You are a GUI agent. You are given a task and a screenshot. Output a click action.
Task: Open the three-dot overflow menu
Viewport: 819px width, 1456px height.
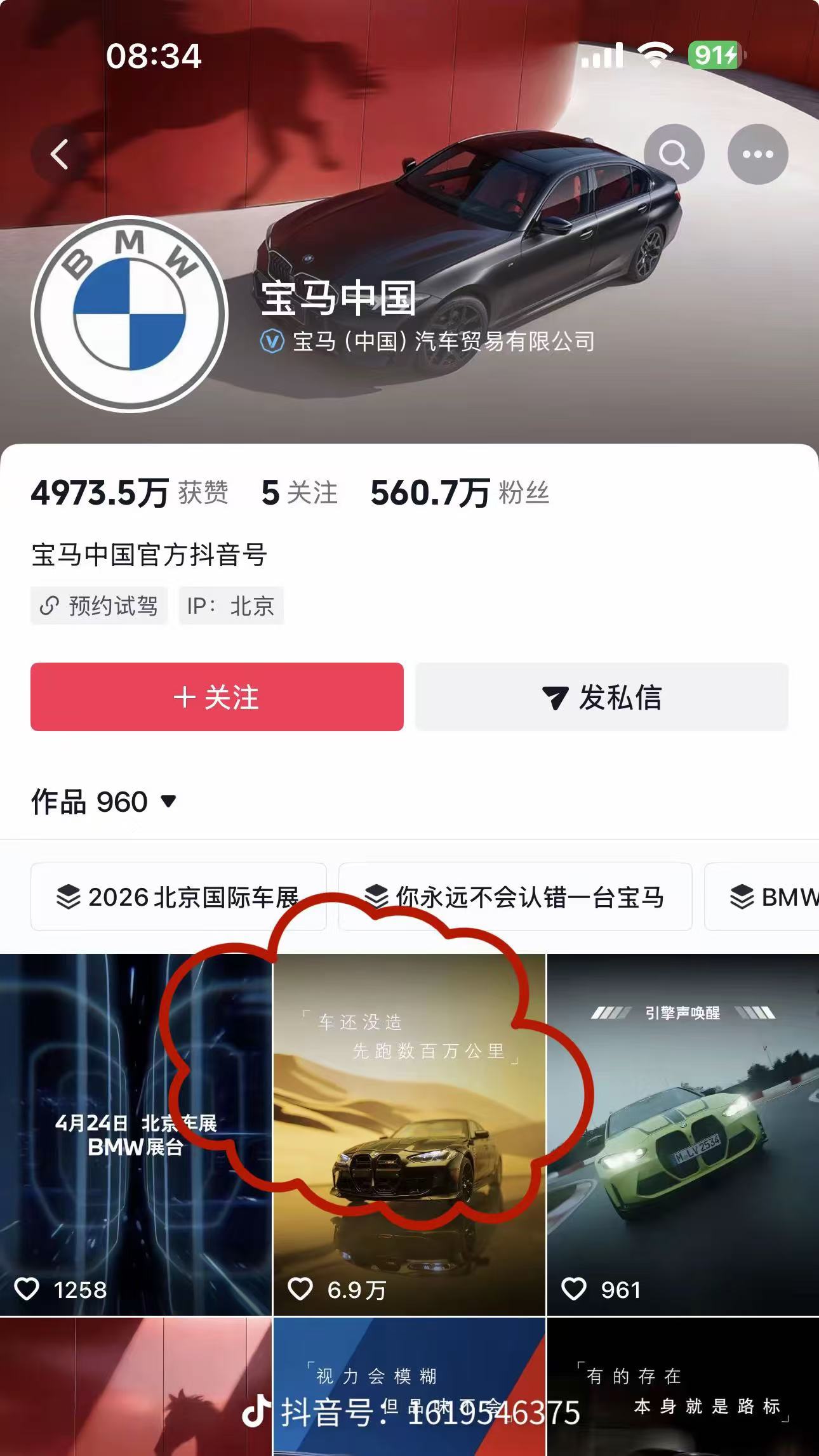(x=757, y=154)
